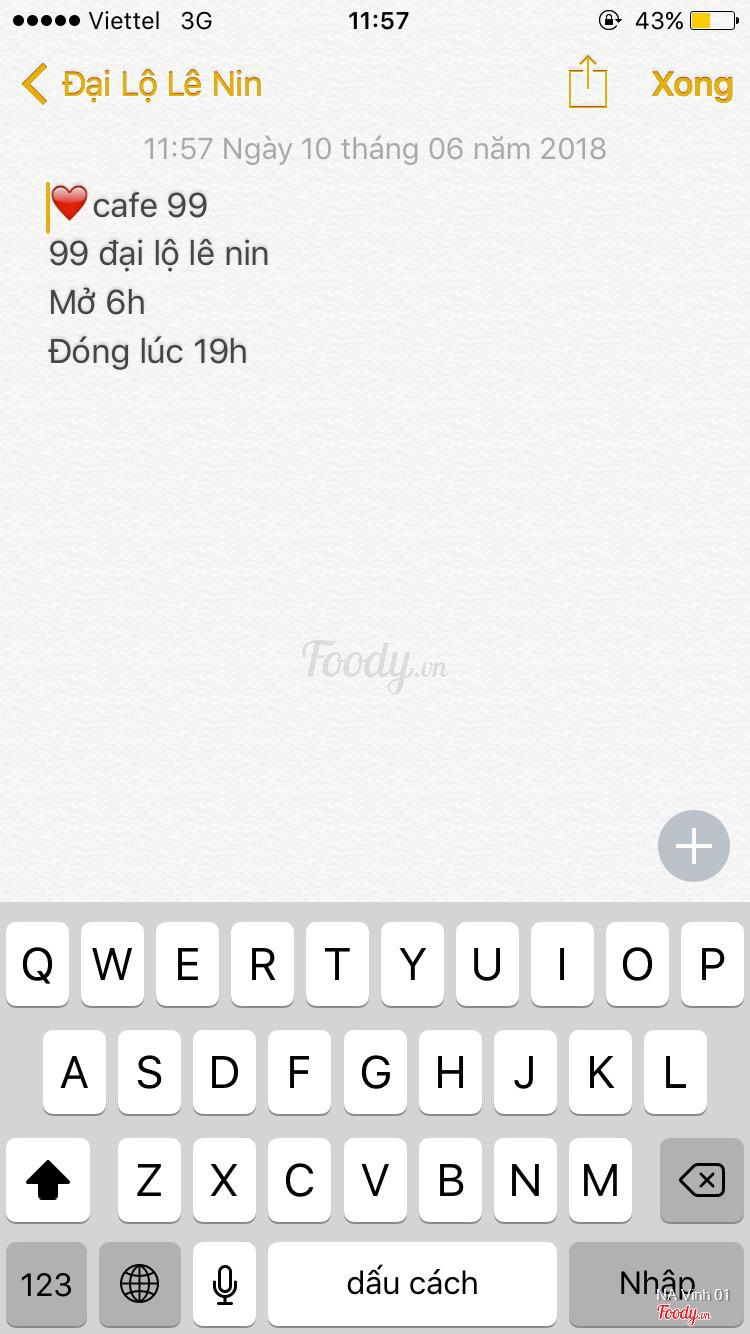Finish editing with Xong
The width and height of the screenshot is (750, 1334).
[692, 84]
